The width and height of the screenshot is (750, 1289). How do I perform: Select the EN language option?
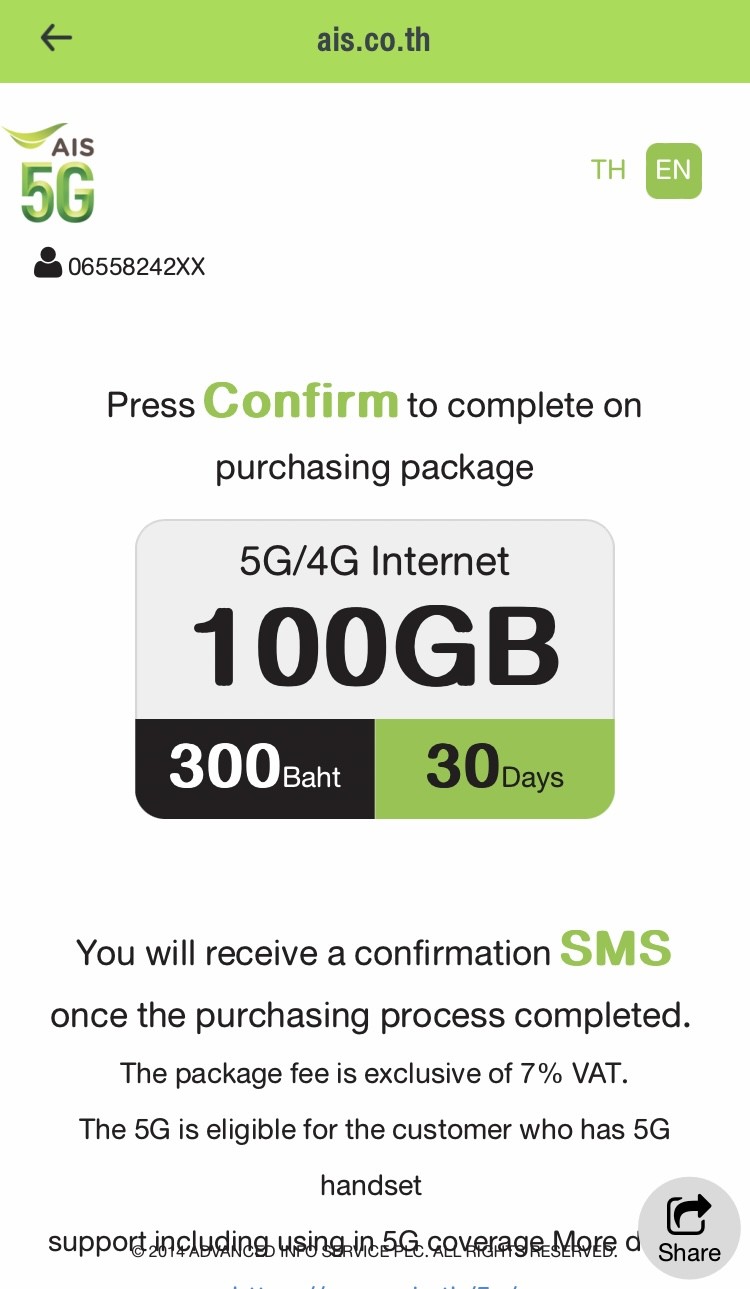(673, 170)
